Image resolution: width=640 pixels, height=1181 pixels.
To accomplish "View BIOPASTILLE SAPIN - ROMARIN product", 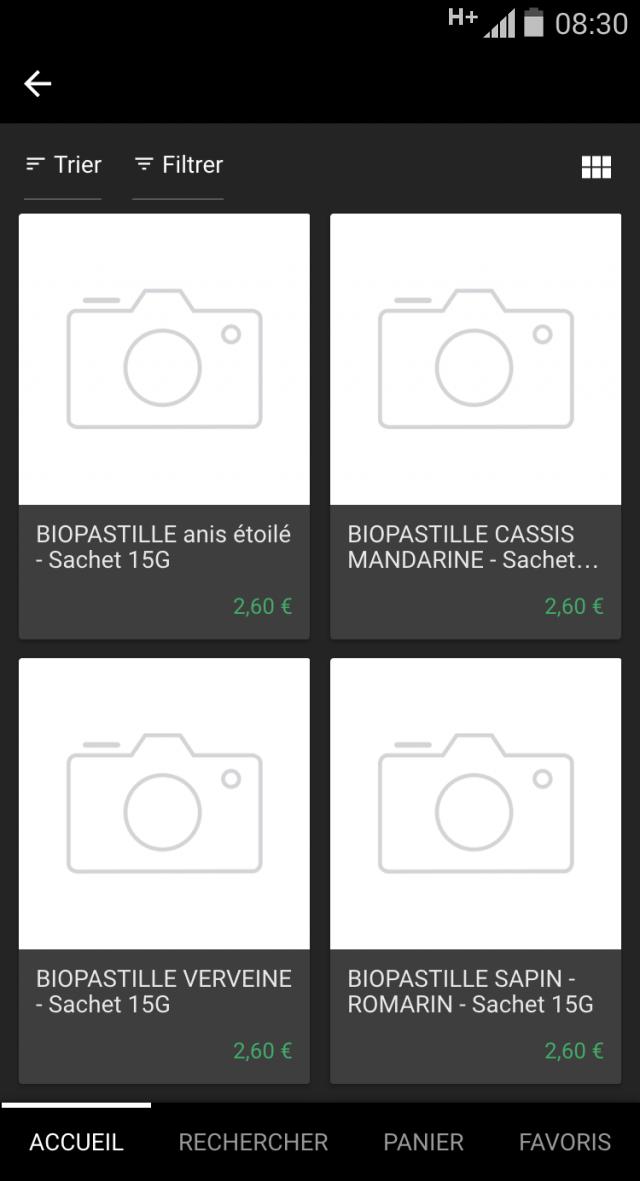I will click(x=475, y=870).
